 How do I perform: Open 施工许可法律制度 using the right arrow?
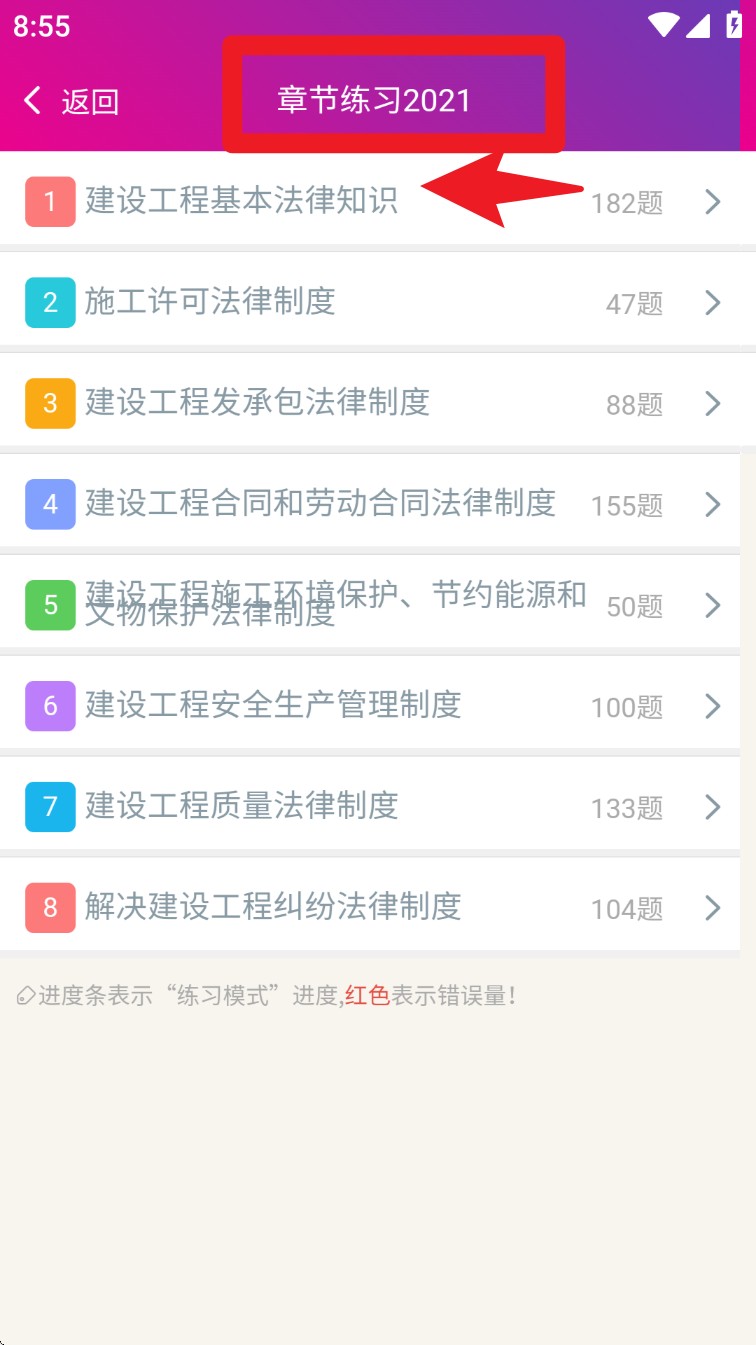(x=713, y=302)
